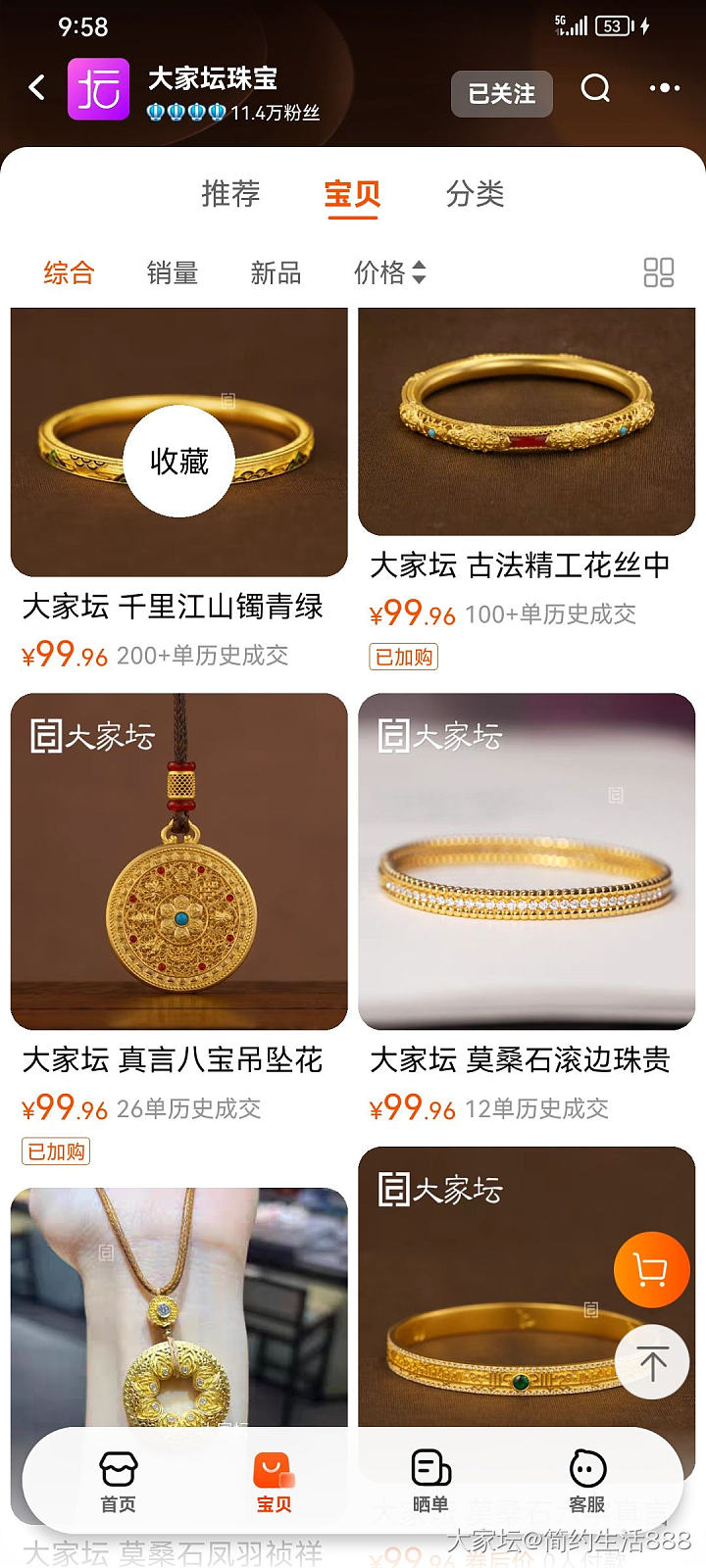Contact 客服 customer service
Image resolution: width=706 pixels, height=1568 pixels.
click(x=586, y=1482)
